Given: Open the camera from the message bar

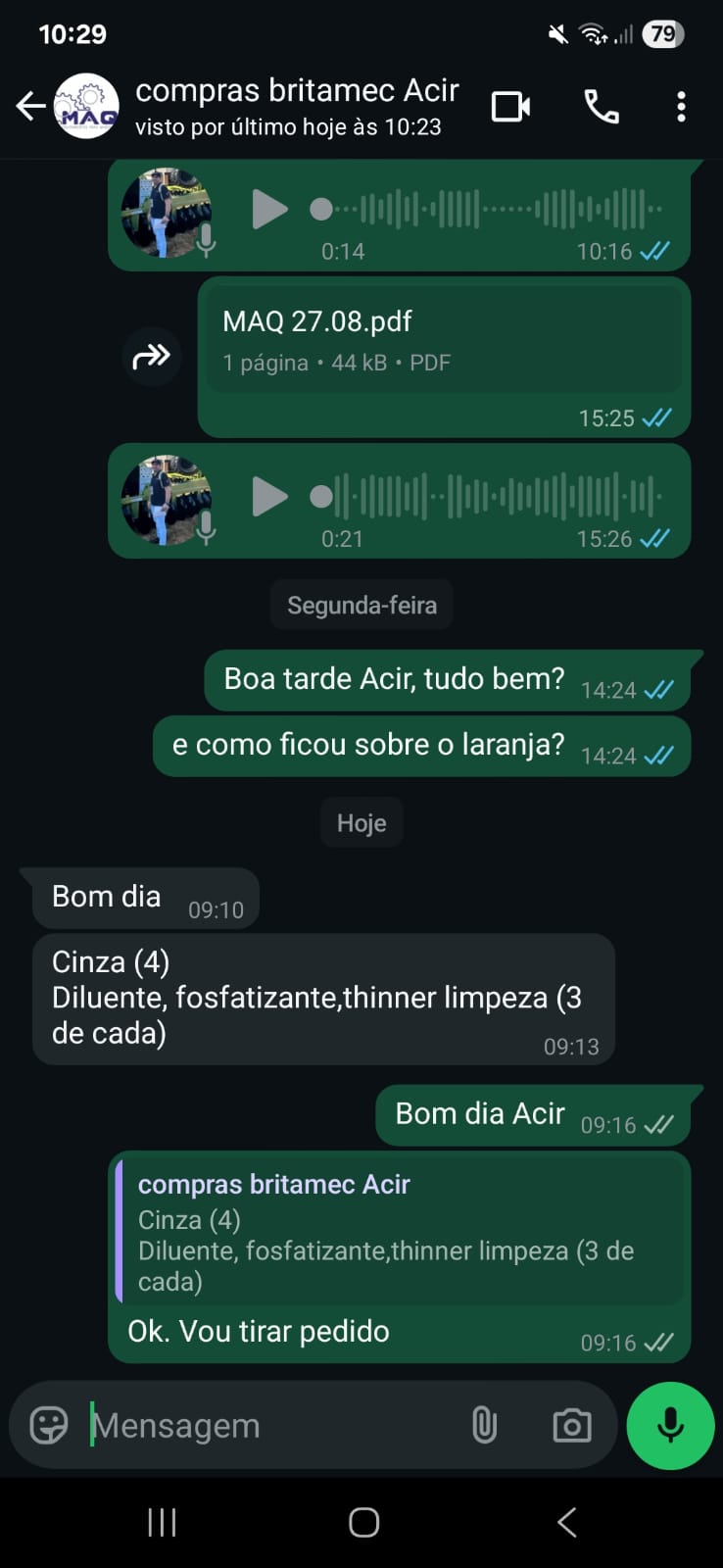Looking at the screenshot, I should point(571,1425).
